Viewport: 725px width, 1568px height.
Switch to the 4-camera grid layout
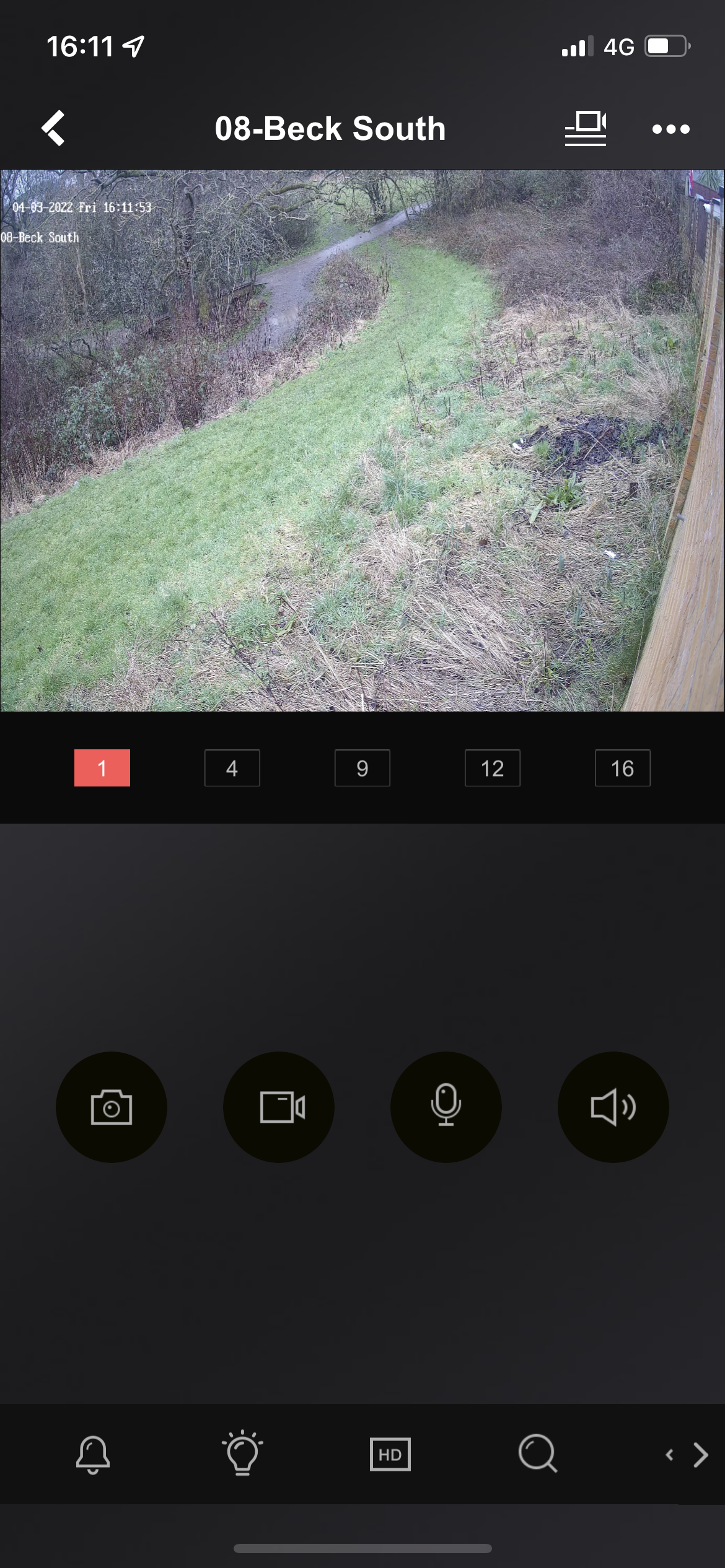pos(232,768)
